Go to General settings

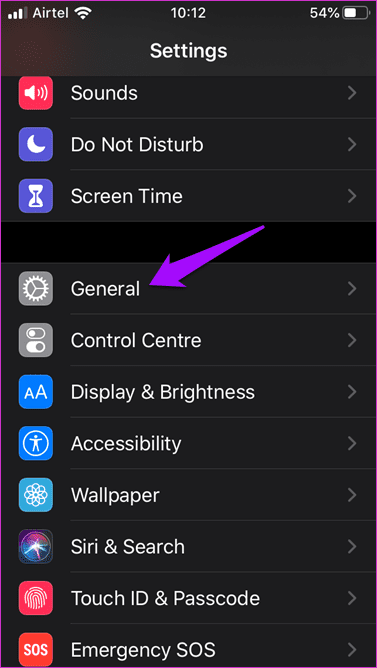tap(188, 288)
